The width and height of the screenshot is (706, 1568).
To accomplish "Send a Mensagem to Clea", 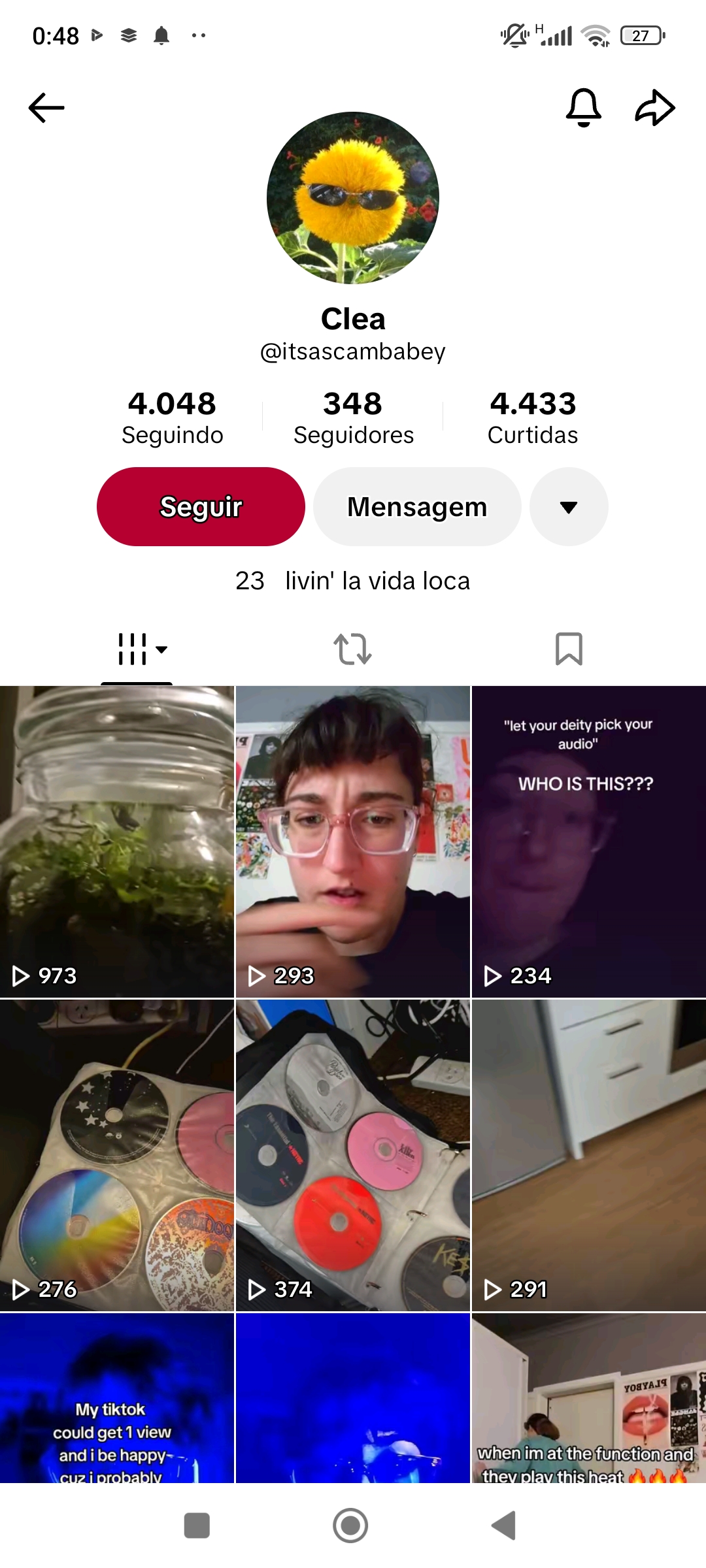I will [x=417, y=507].
